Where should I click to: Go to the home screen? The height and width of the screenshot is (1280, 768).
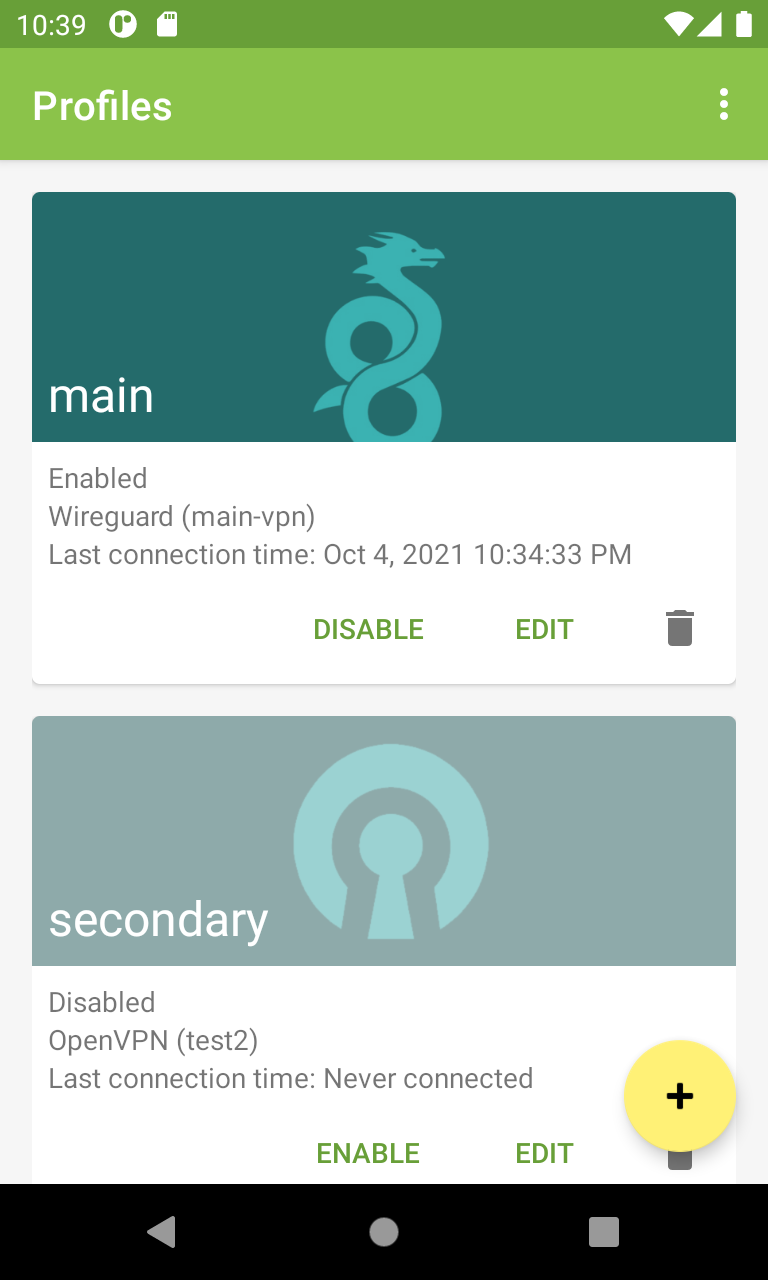click(384, 1232)
